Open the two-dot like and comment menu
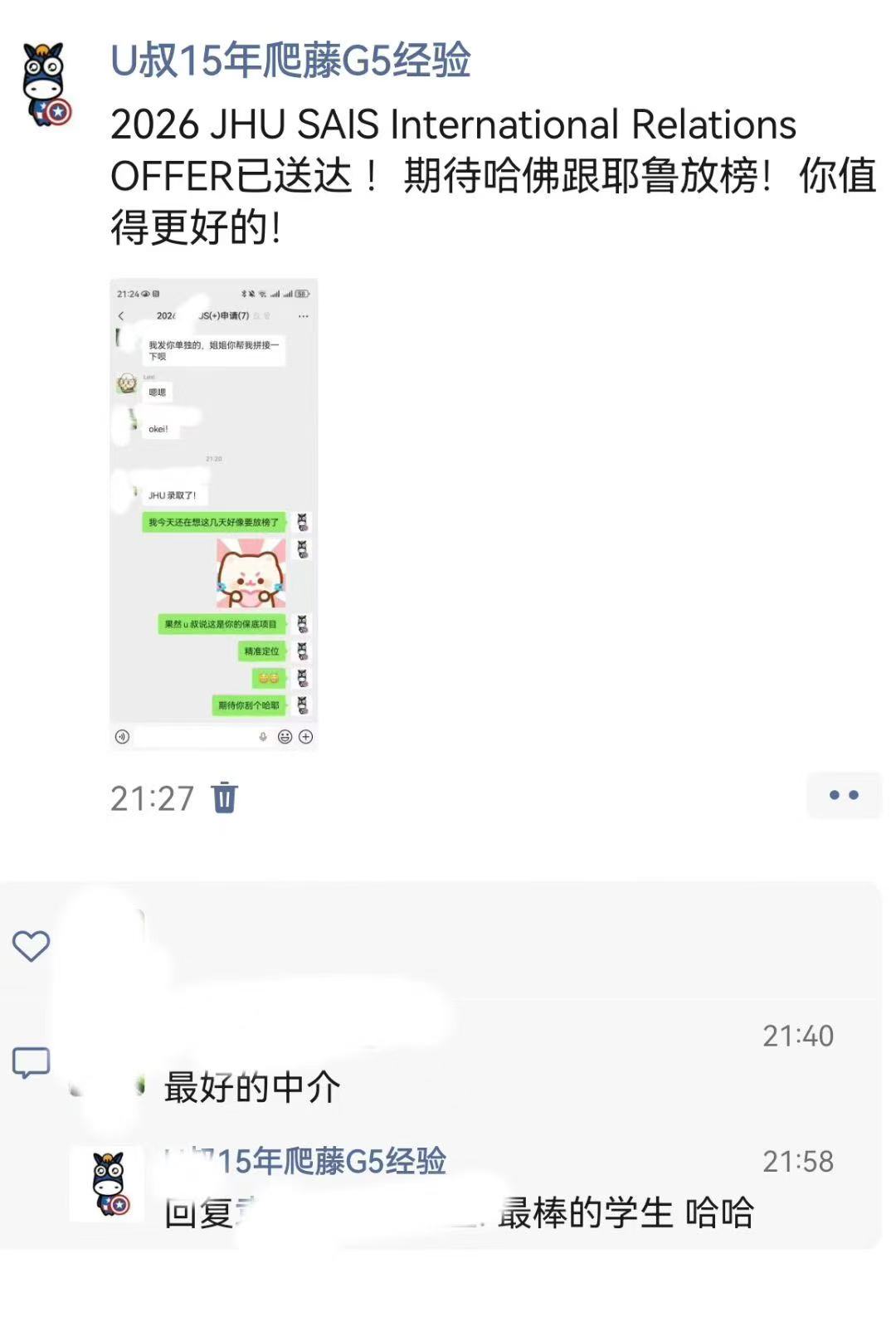This screenshot has width=896, height=1341. pos(843,795)
